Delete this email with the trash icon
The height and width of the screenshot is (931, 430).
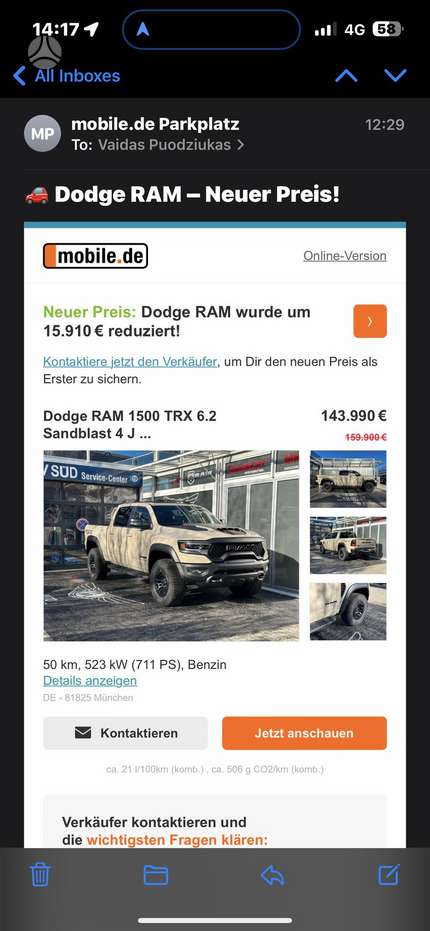point(40,875)
